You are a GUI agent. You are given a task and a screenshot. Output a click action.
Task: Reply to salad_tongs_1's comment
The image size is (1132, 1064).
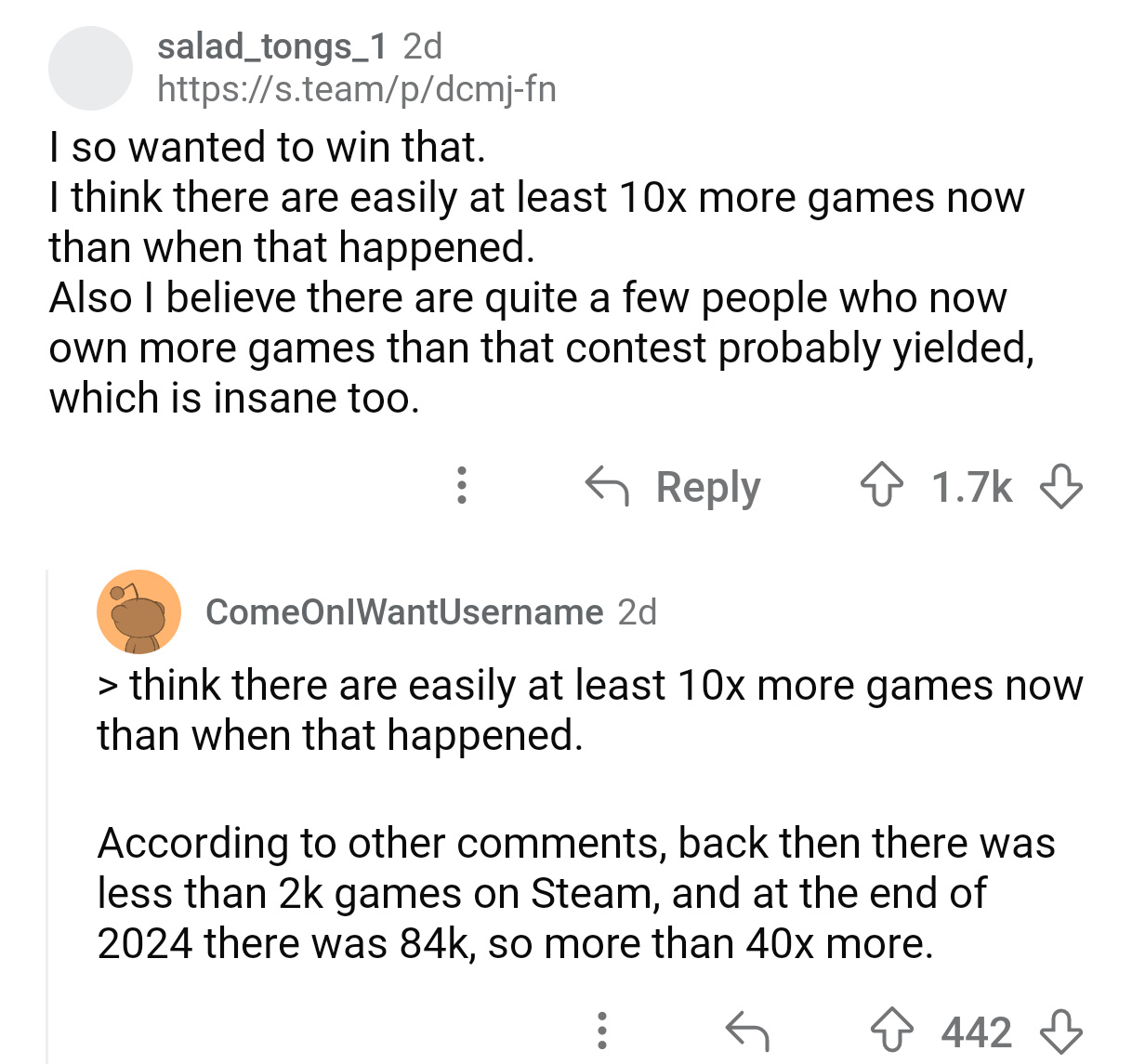(x=673, y=486)
